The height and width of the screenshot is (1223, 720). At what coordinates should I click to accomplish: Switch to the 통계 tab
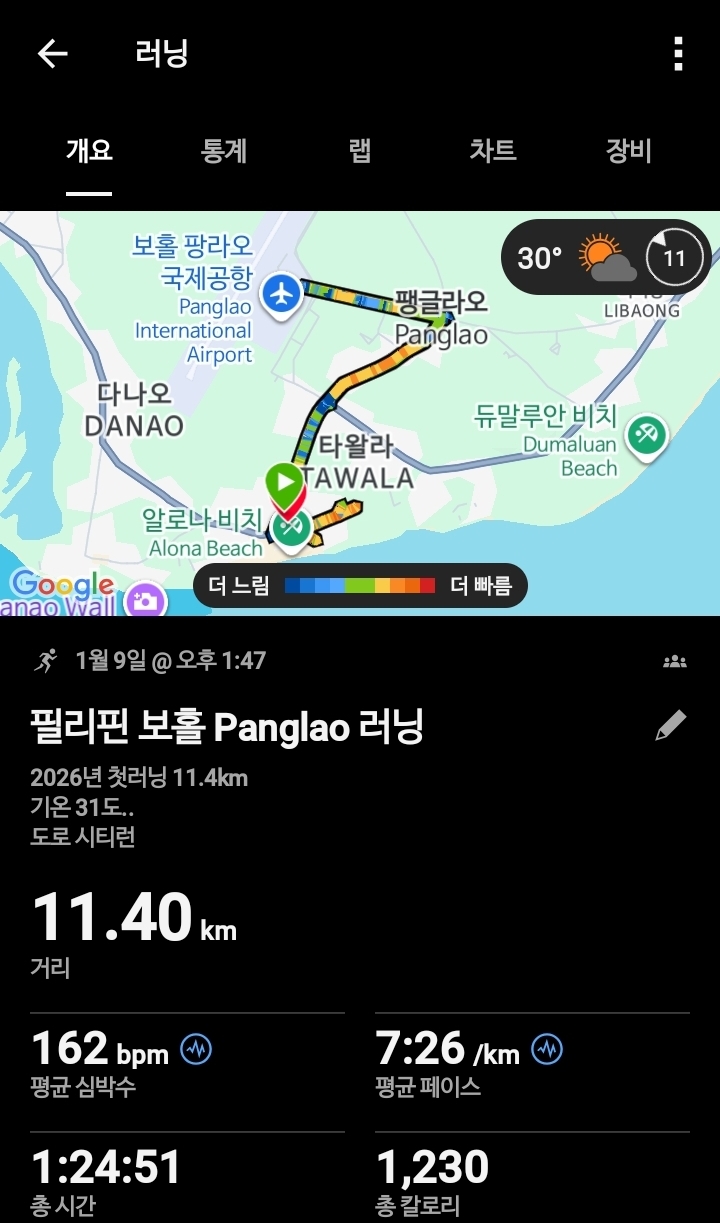[224, 151]
